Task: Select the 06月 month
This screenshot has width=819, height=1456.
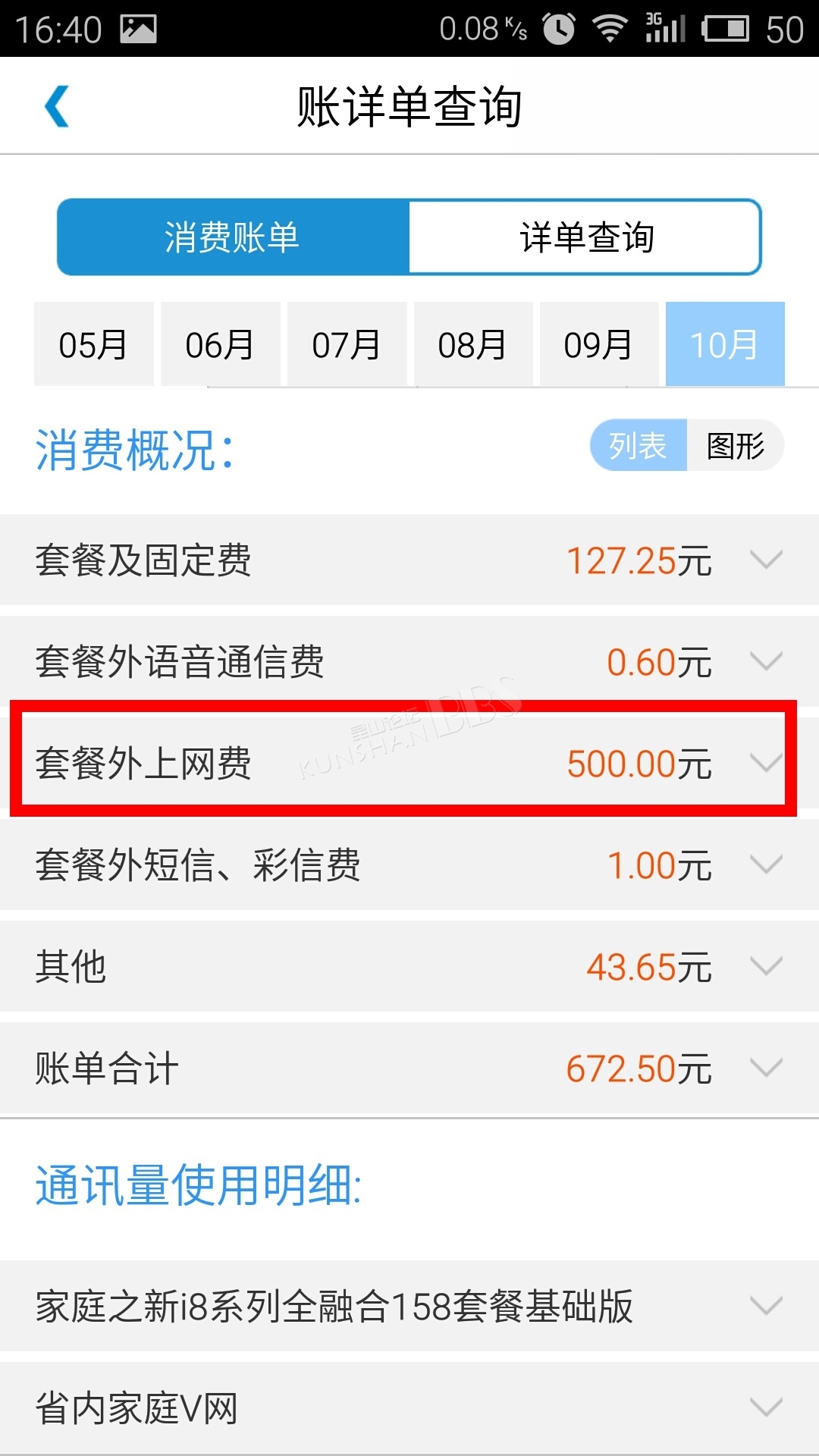Action: pos(220,344)
